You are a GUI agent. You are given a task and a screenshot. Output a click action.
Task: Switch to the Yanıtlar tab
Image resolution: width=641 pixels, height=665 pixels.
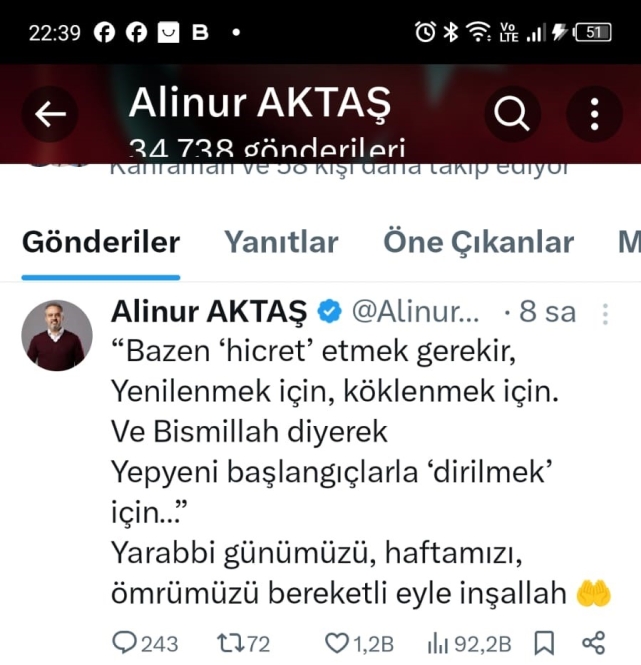(281, 242)
